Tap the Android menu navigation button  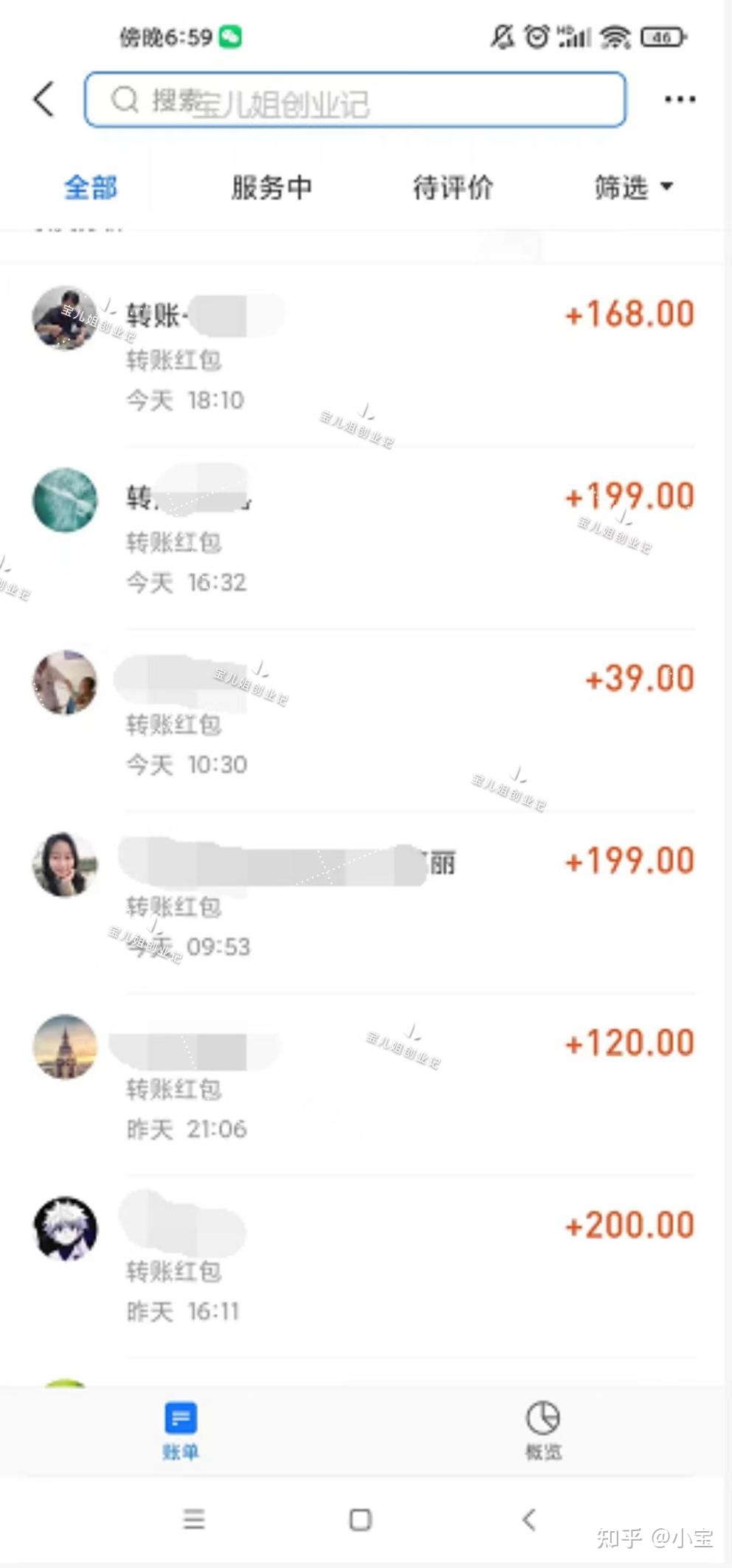(193, 1519)
